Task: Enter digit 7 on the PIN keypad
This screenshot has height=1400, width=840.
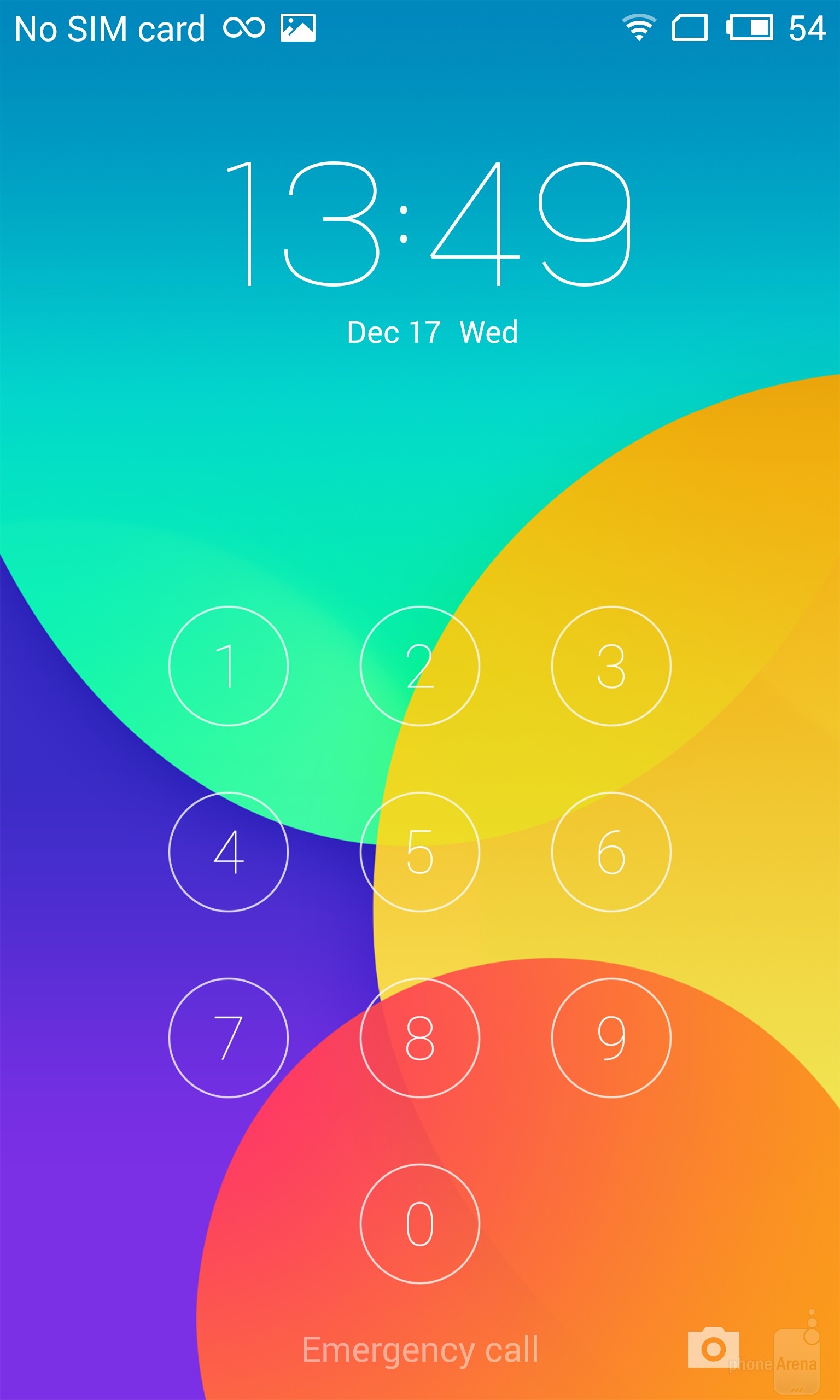Action: (x=228, y=1038)
